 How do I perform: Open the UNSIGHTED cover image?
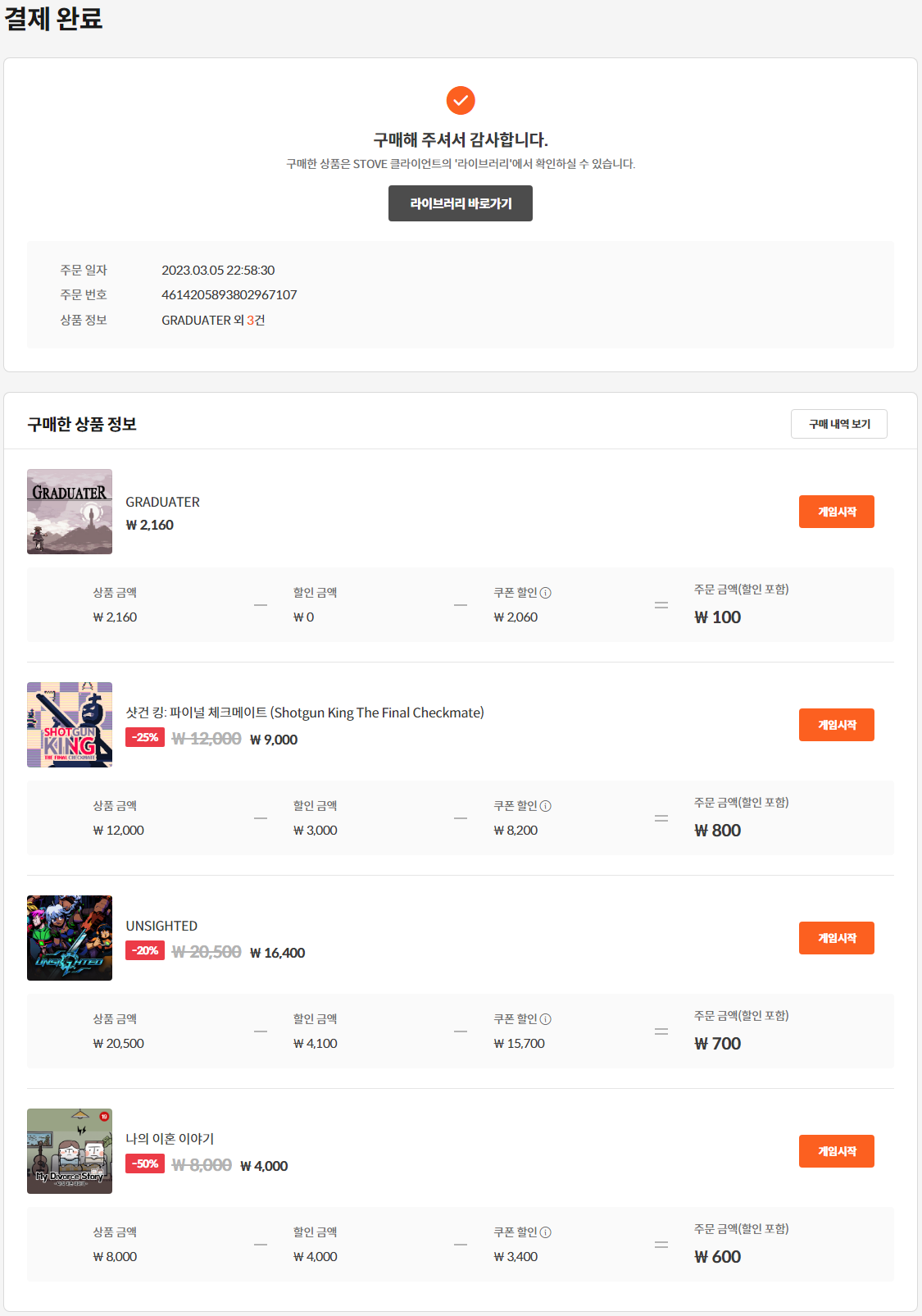(x=70, y=938)
